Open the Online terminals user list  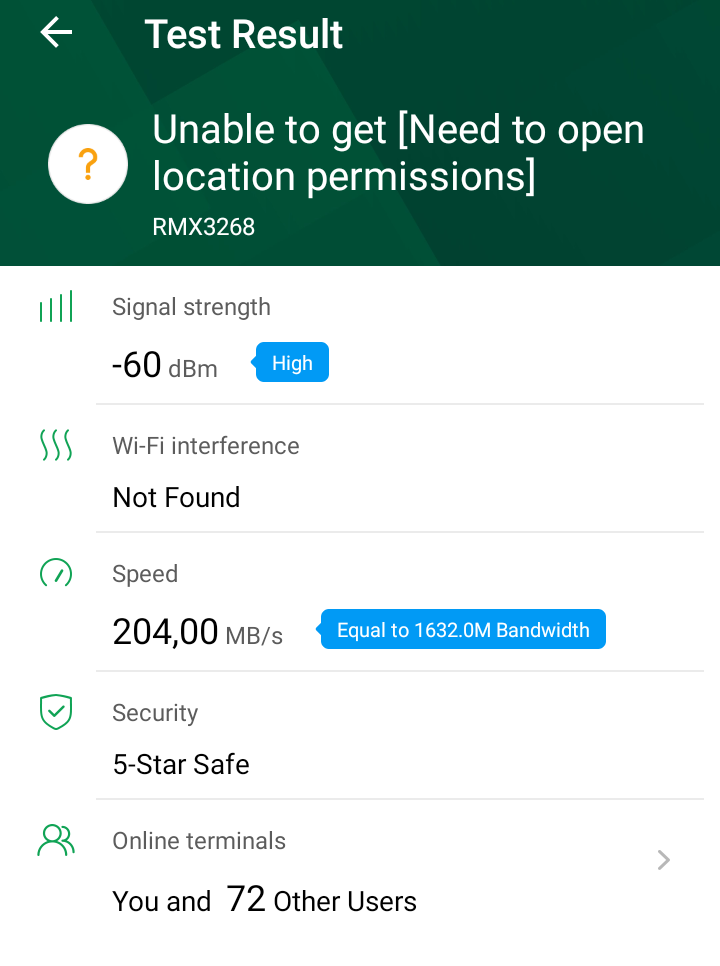click(662, 860)
